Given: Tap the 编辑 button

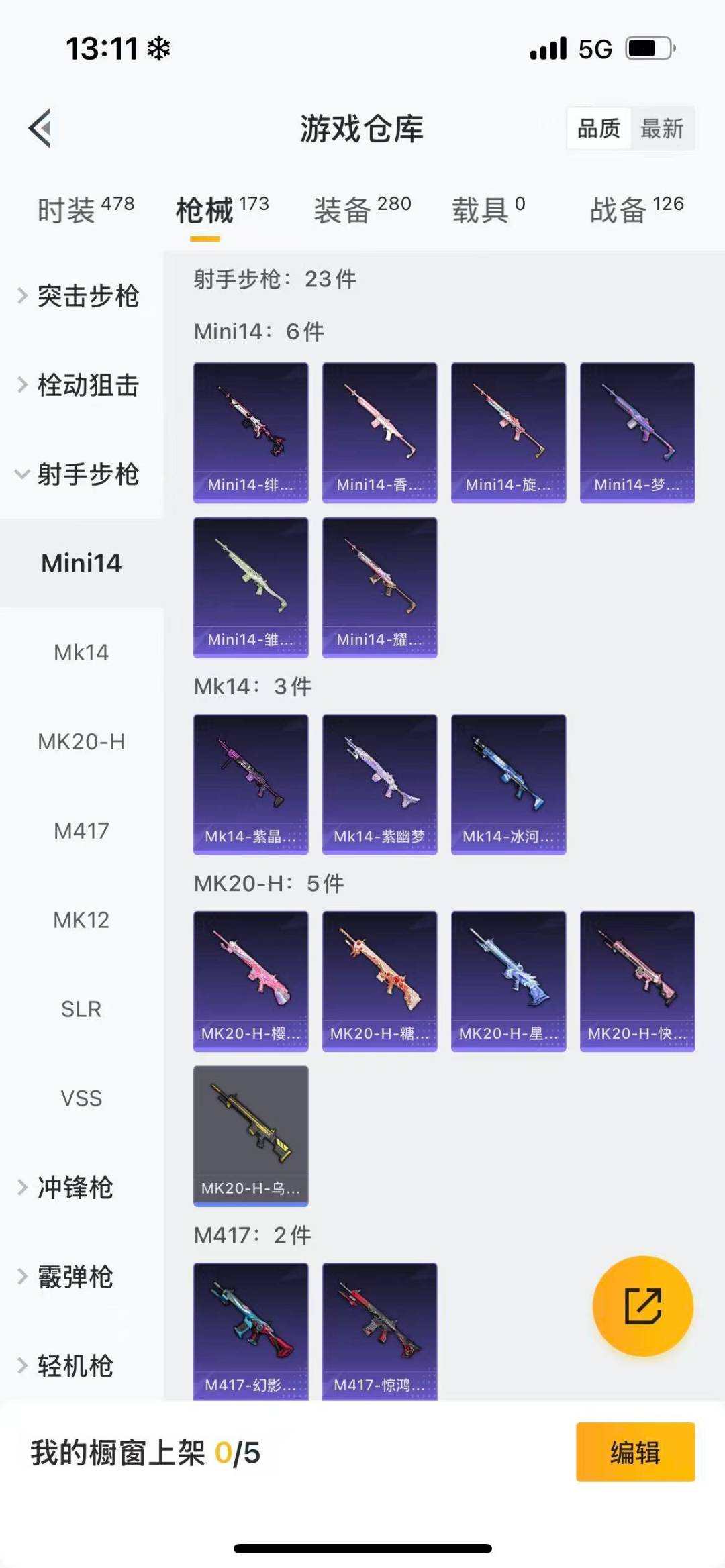Looking at the screenshot, I should [635, 1452].
